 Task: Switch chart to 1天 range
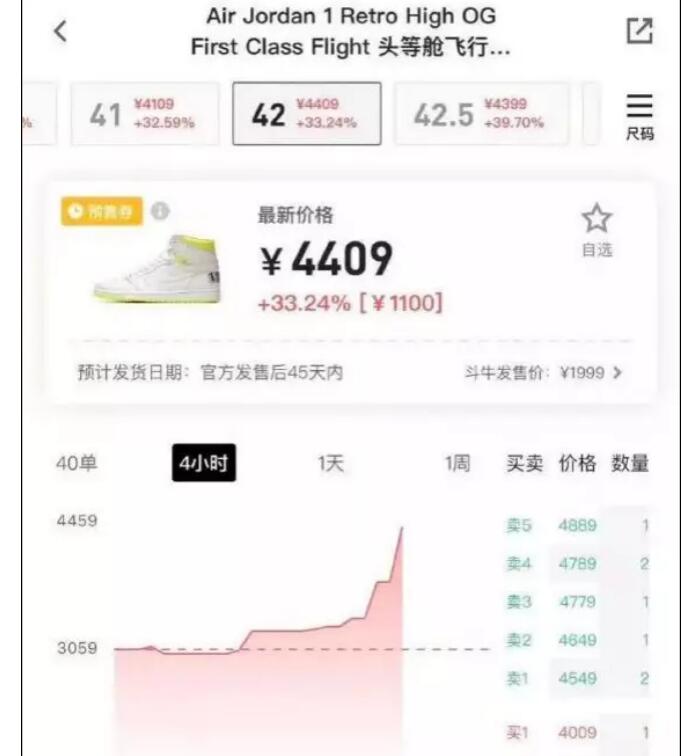coord(331,464)
